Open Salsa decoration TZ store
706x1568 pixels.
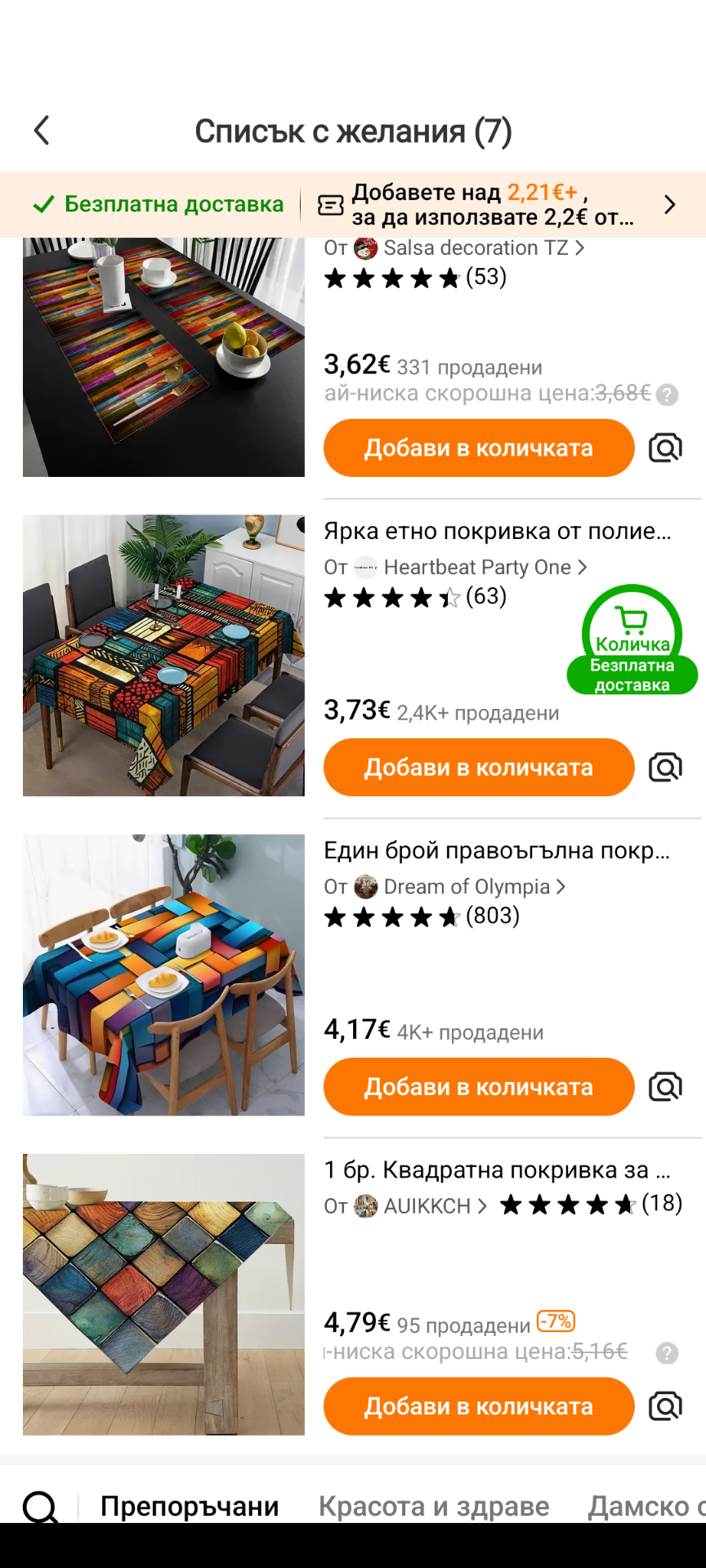click(476, 247)
